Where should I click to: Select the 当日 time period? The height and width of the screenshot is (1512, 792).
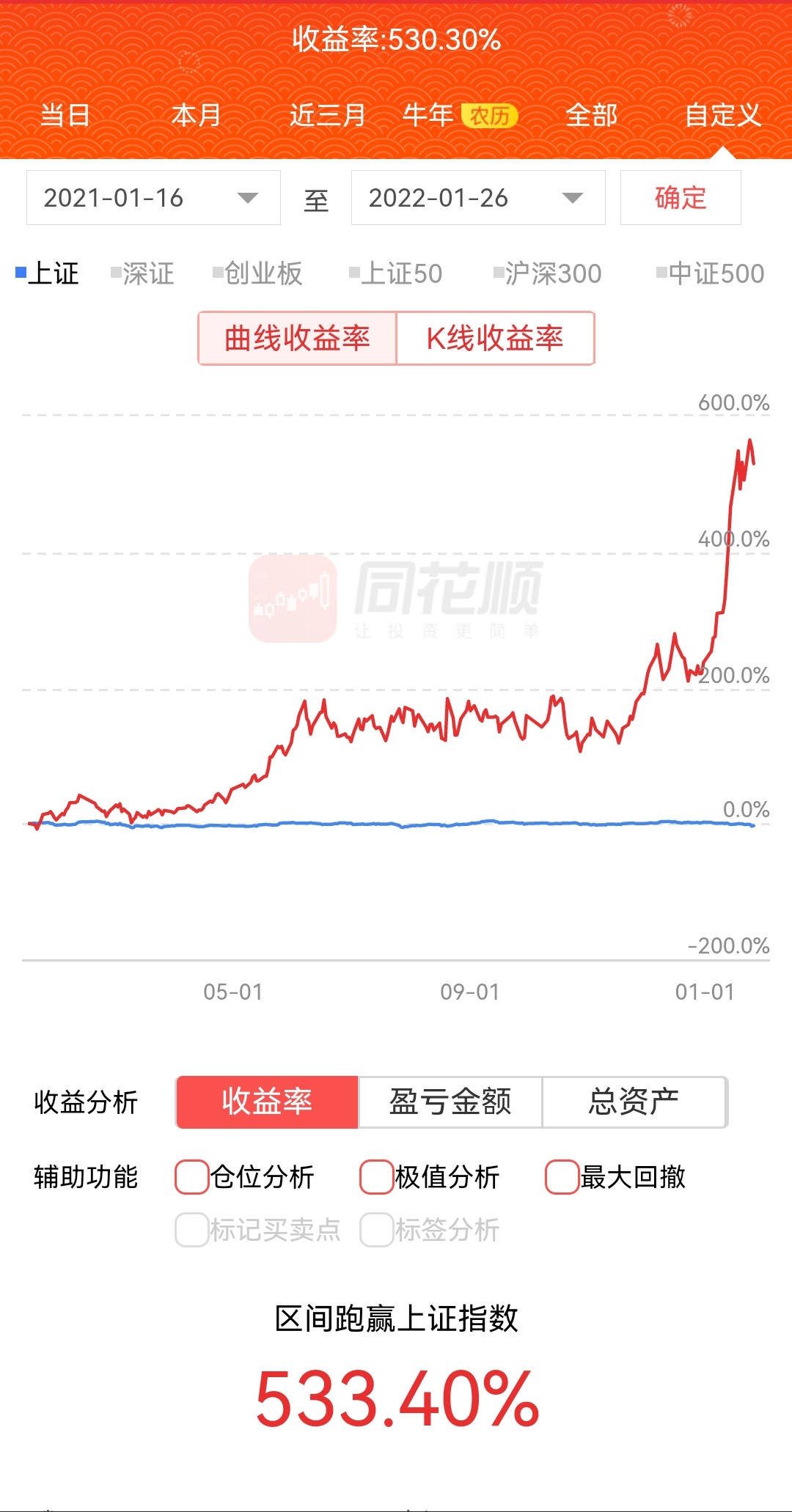65,115
